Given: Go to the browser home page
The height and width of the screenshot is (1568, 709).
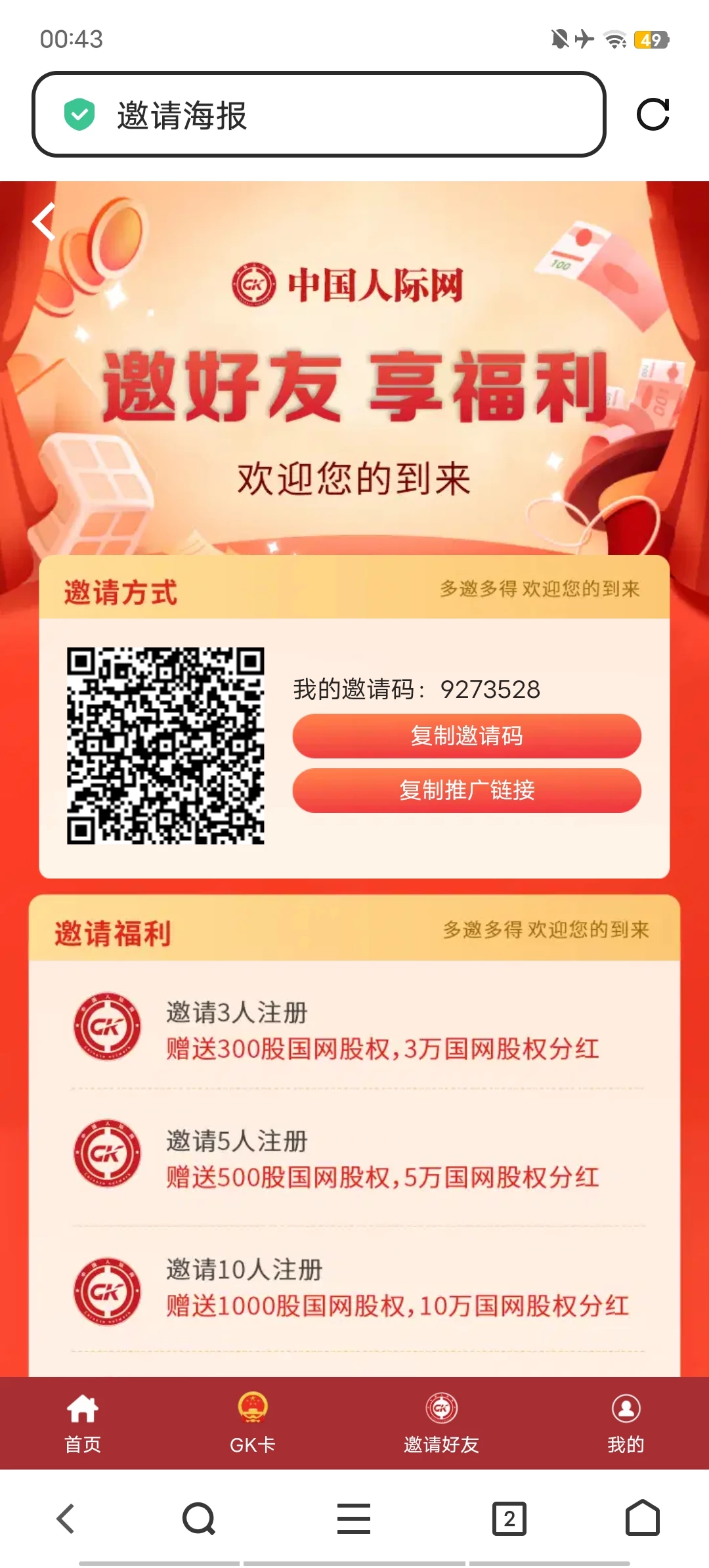Looking at the screenshot, I should click(642, 1518).
